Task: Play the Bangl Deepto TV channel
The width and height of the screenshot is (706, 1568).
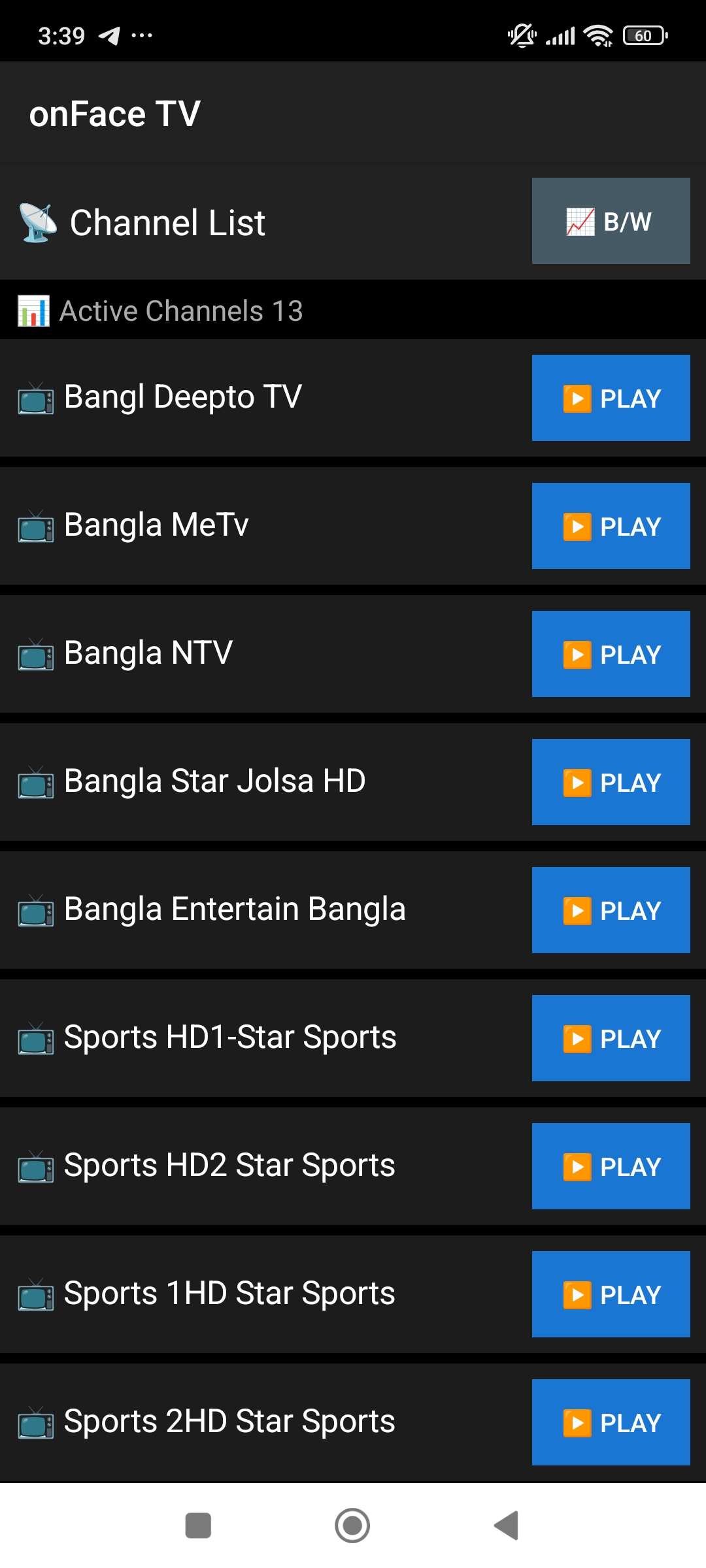Action: click(611, 398)
